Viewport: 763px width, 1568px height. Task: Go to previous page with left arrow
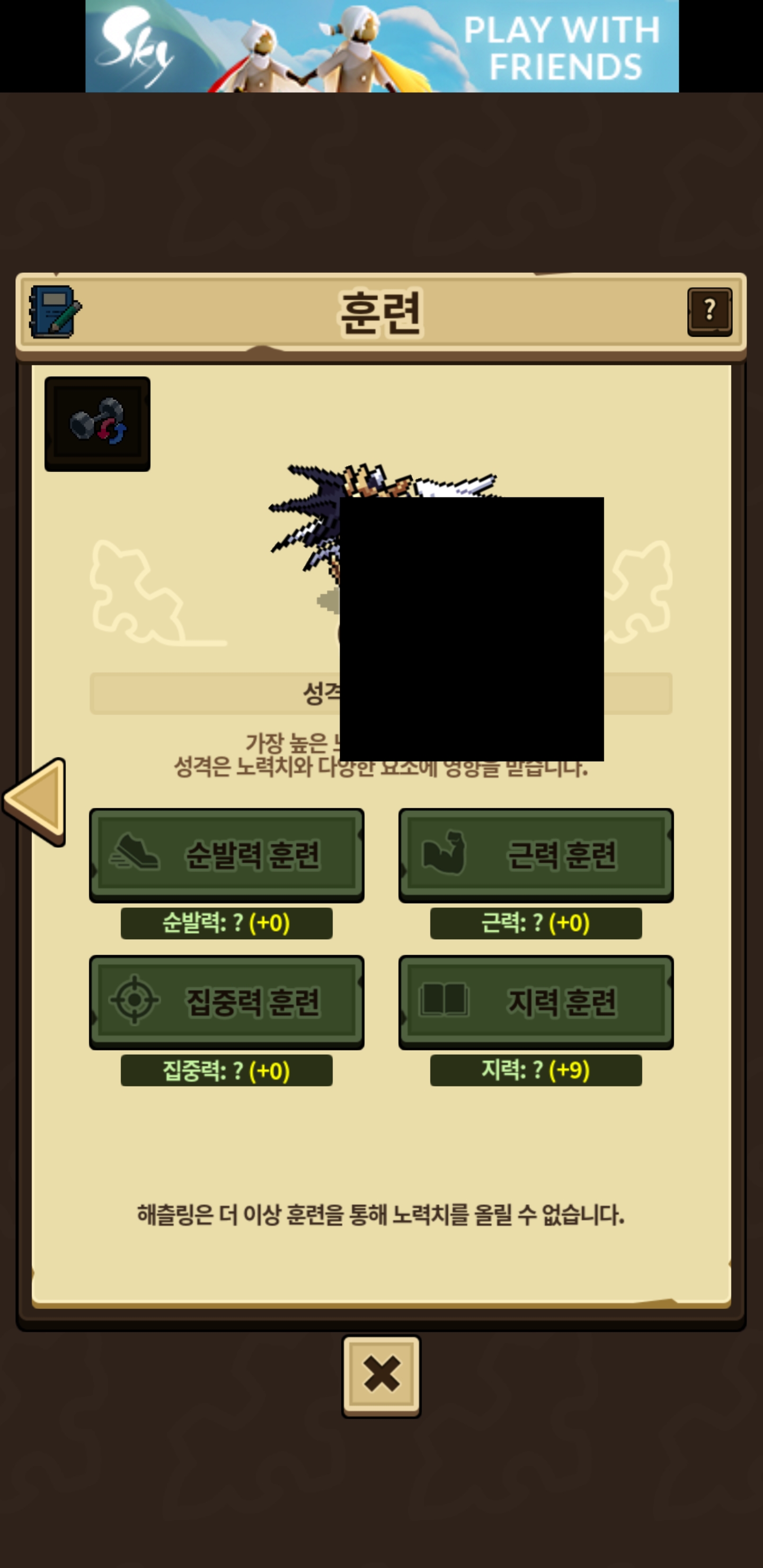pyautogui.click(x=35, y=801)
